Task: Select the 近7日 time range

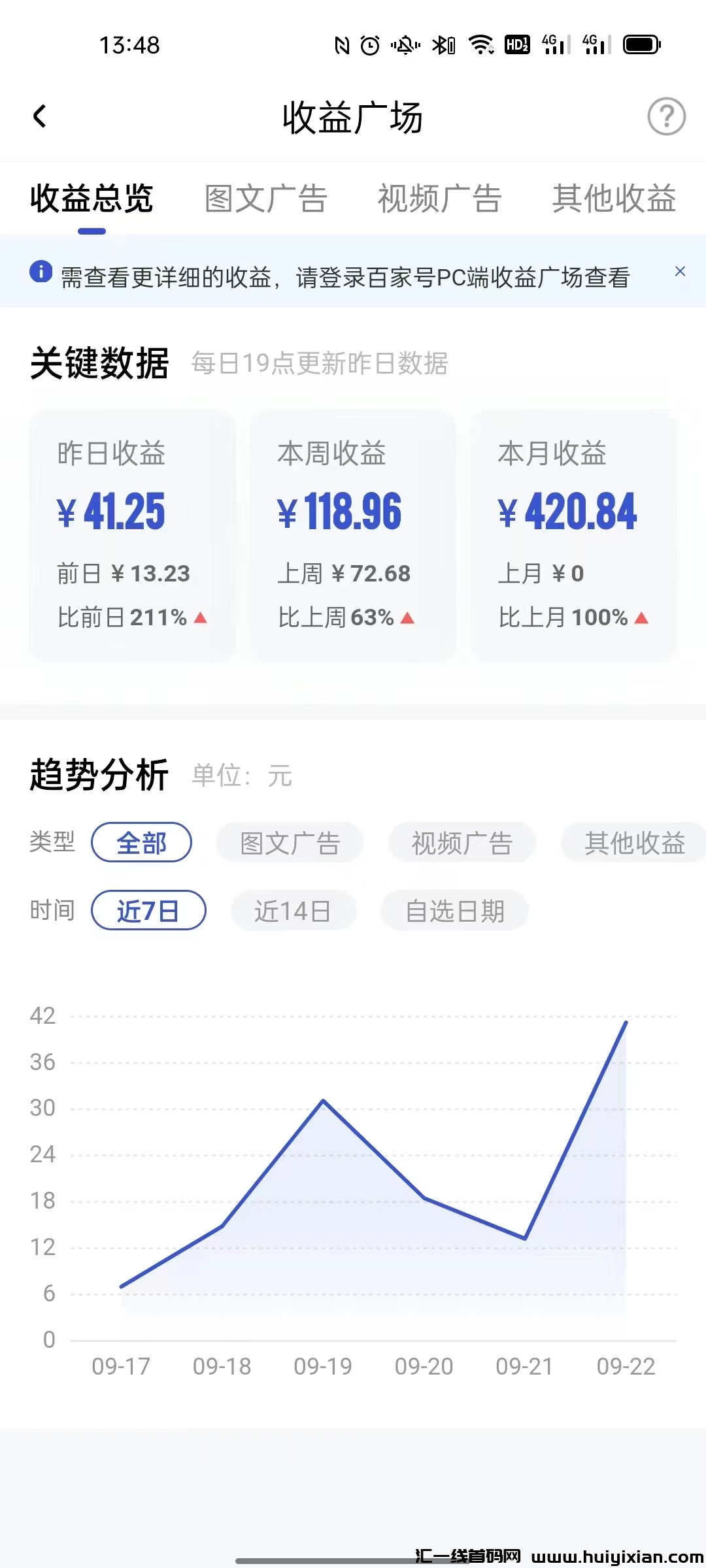Action: 148,911
